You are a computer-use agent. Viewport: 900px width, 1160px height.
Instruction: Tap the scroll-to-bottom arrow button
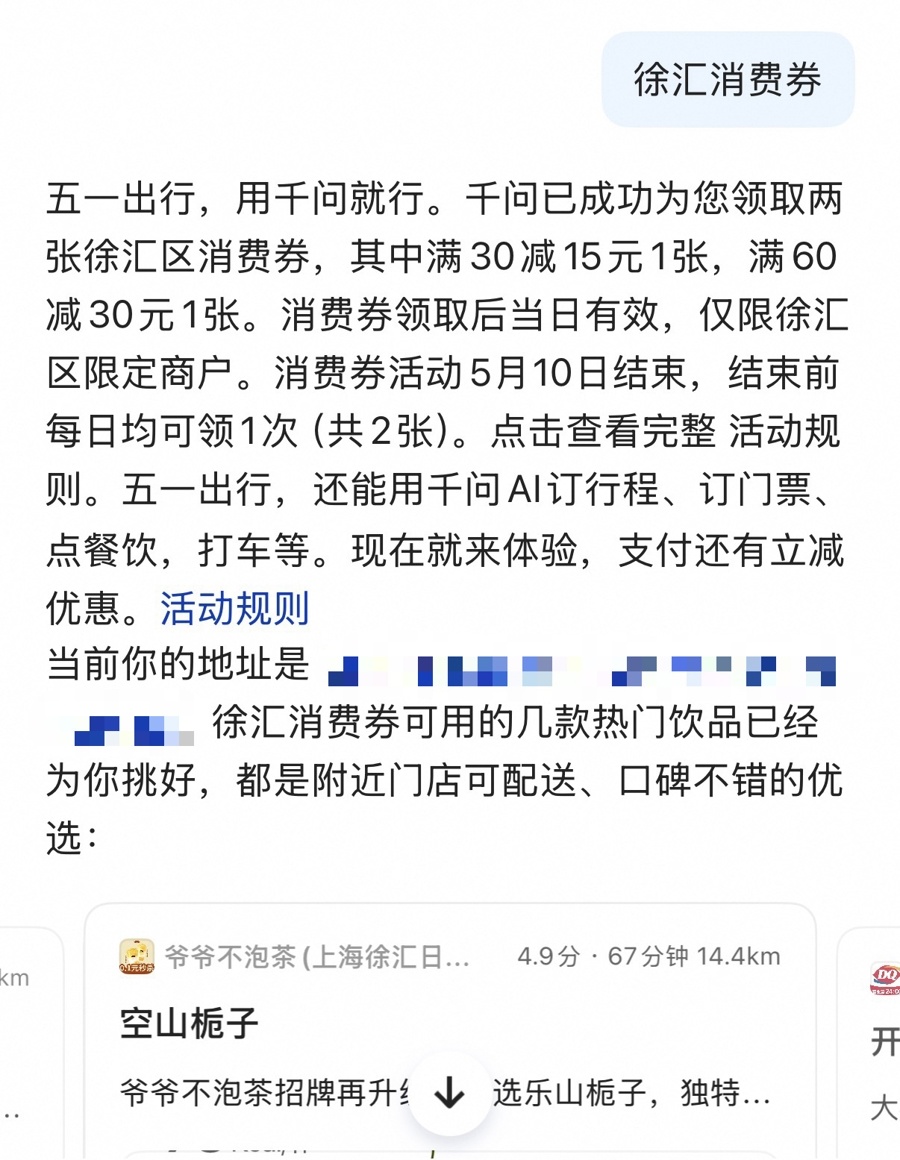pos(450,1093)
